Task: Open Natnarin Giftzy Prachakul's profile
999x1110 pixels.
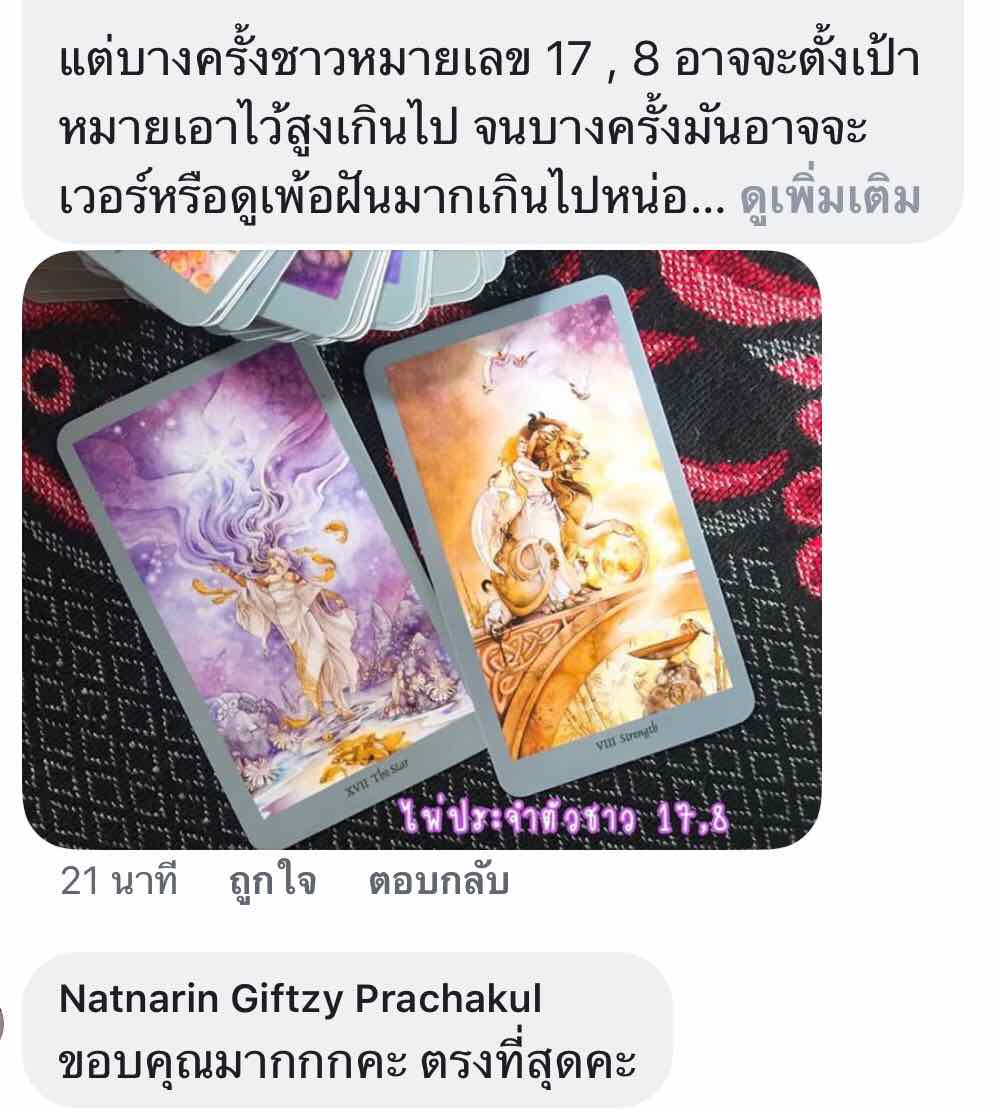Action: tap(300, 999)
